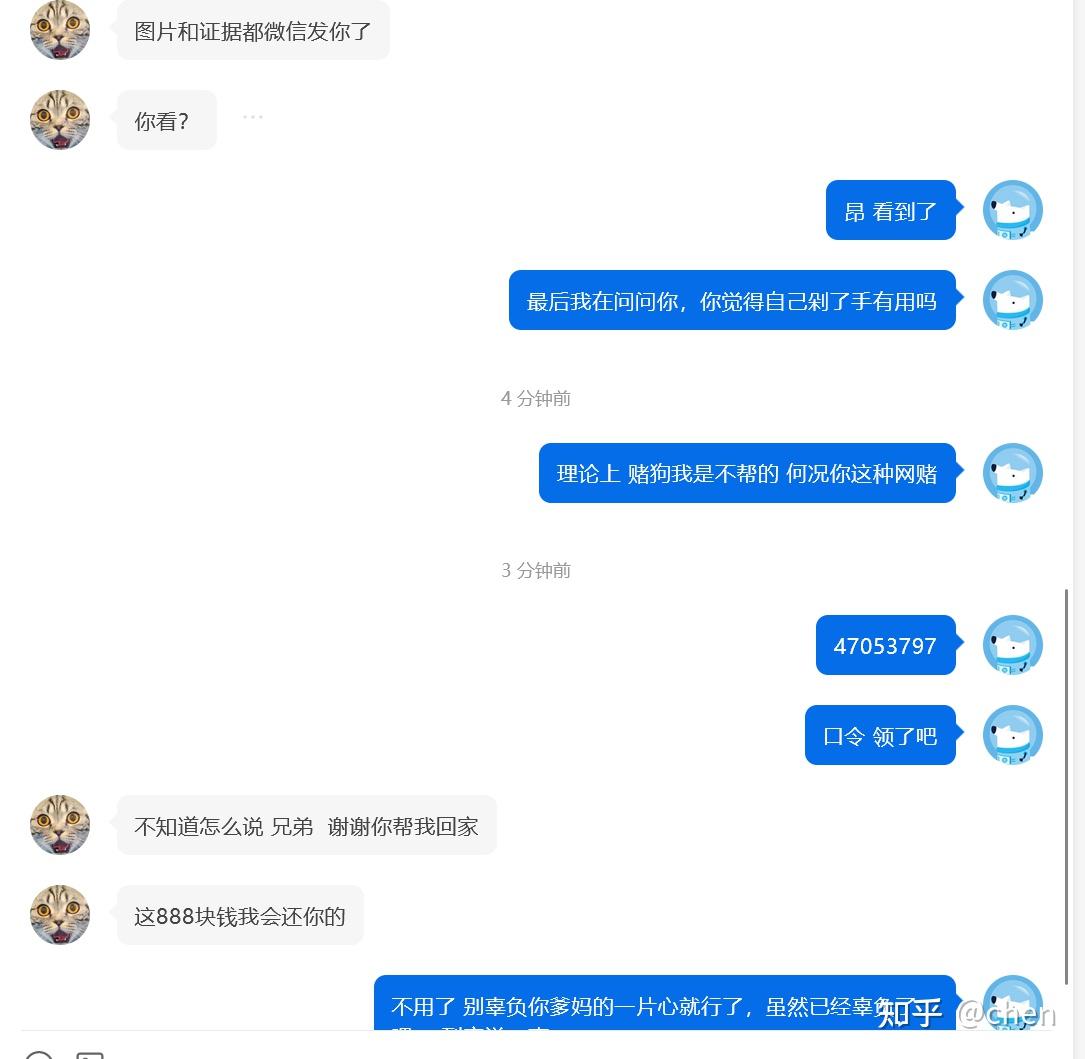
Task: Open cat avatar beside "这888块钱我会还你的"
Action: click(x=60, y=914)
